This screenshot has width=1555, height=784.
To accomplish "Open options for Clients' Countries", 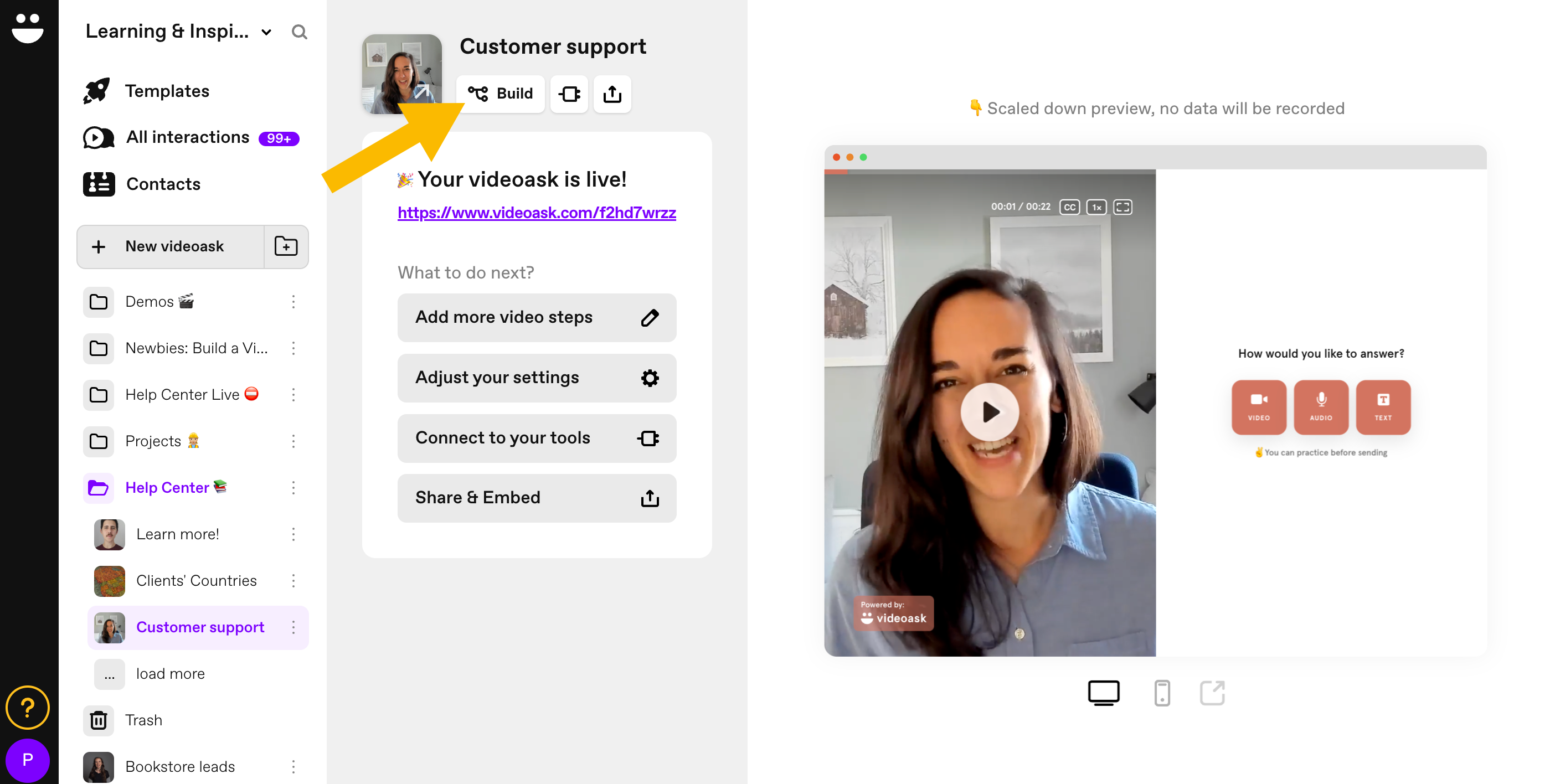I will pos(294,581).
